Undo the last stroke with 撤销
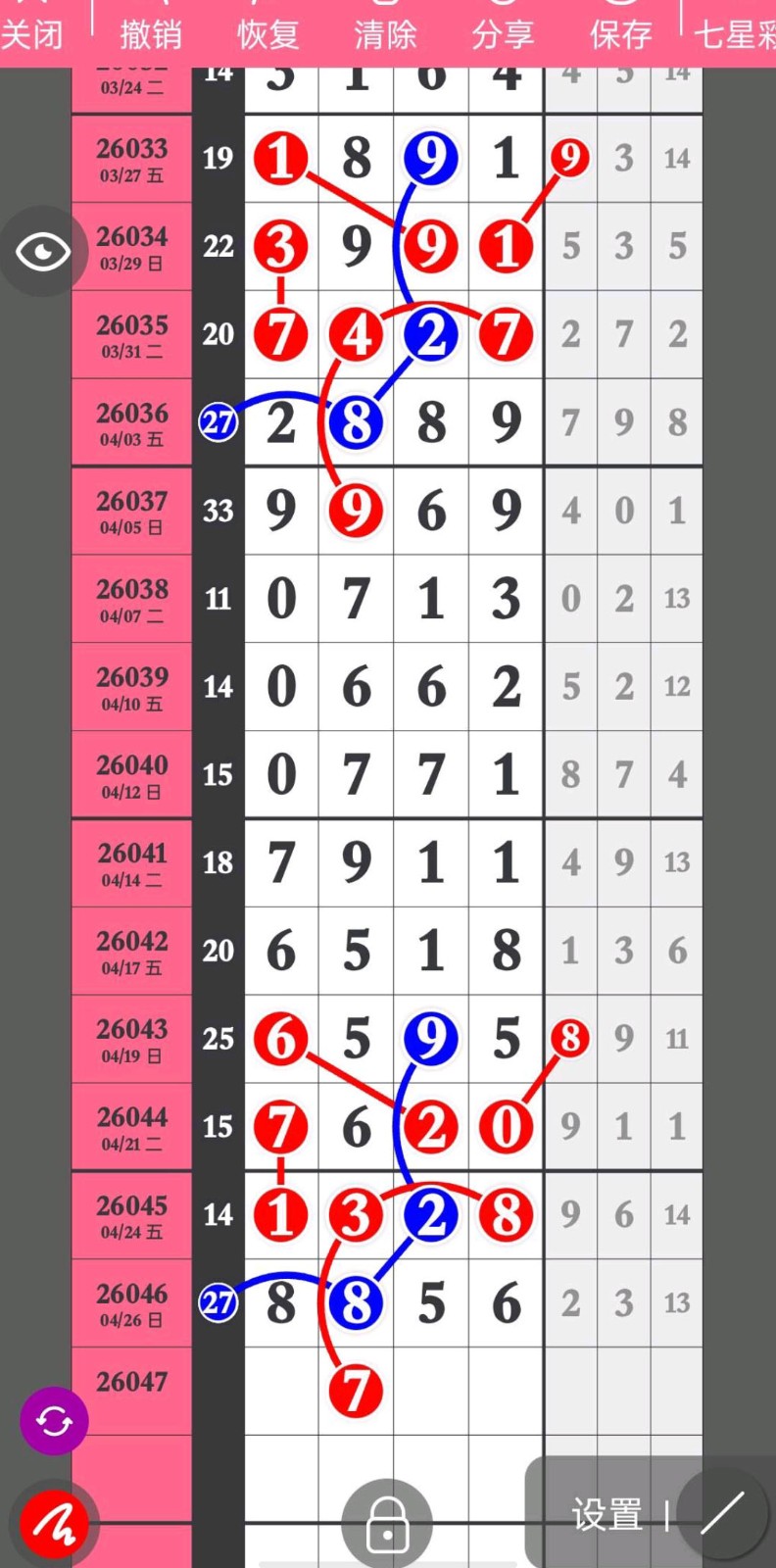The image size is (776, 1568). (151, 34)
